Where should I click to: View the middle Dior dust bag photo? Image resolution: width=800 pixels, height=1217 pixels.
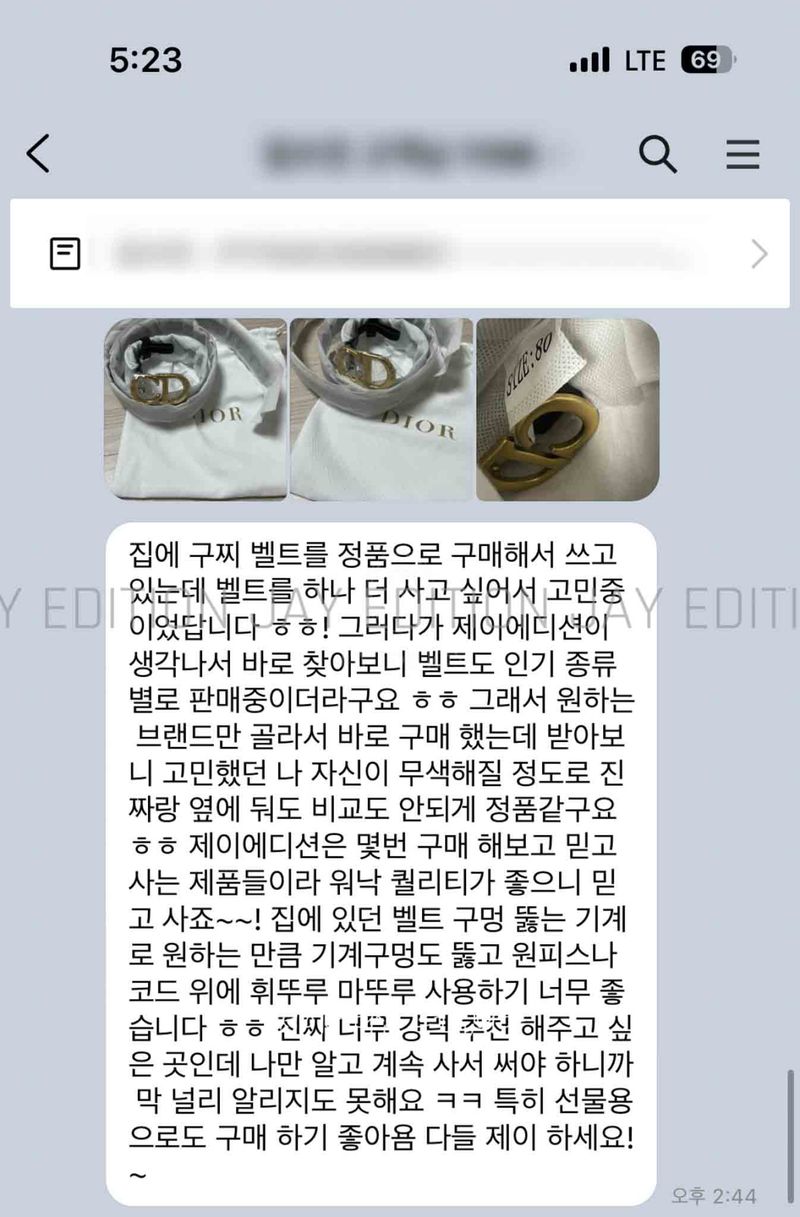point(381,409)
